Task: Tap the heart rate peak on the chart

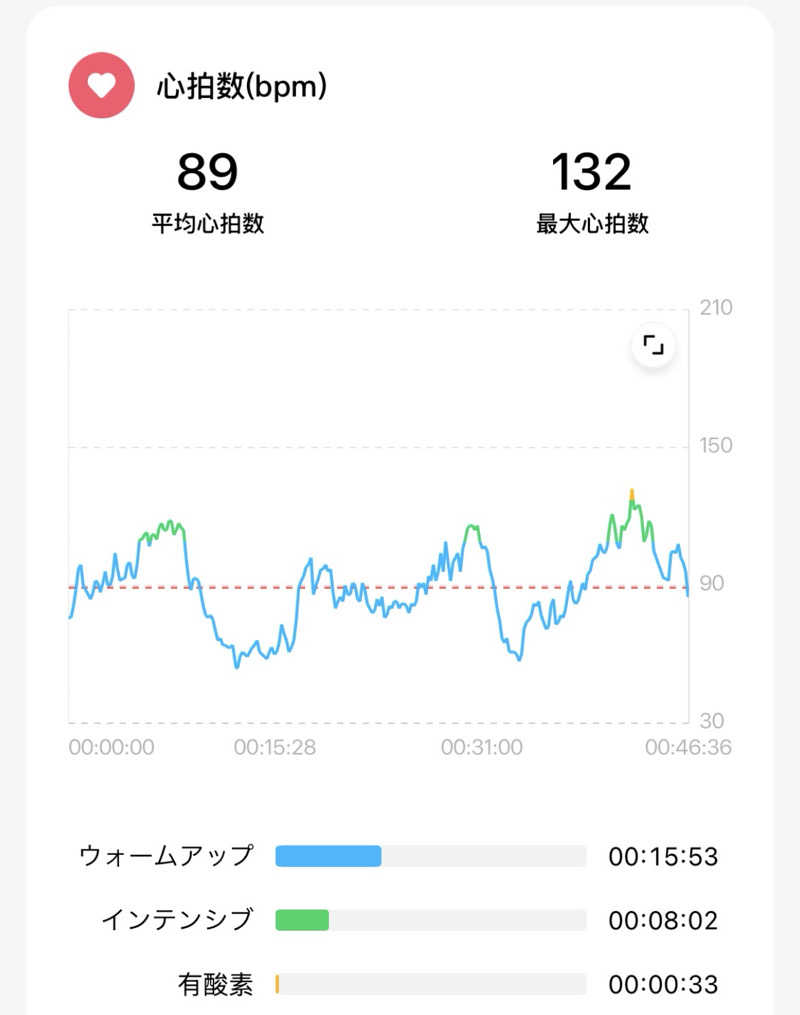Action: click(x=633, y=490)
